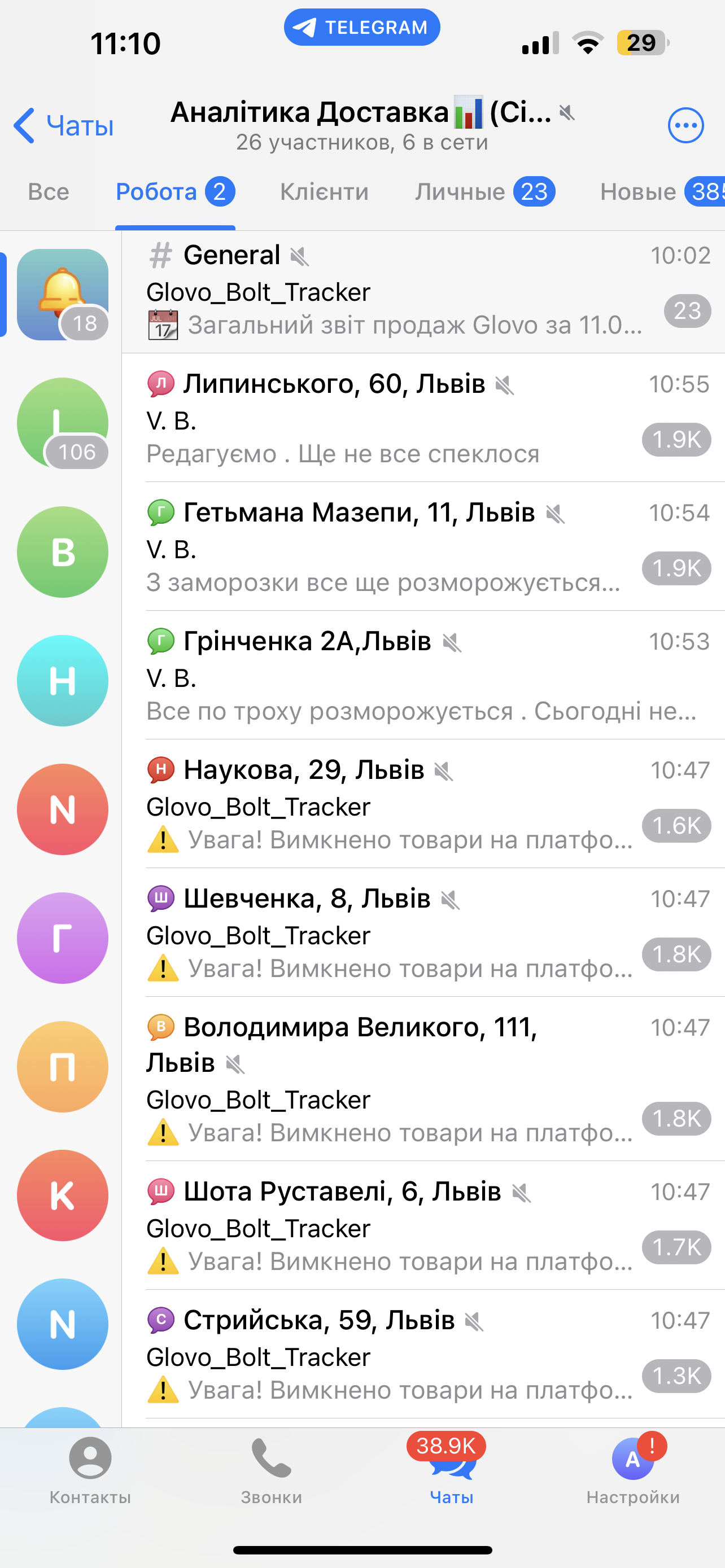Switch to the Новые folder tab
The height and width of the screenshot is (1568, 725).
pos(662,192)
